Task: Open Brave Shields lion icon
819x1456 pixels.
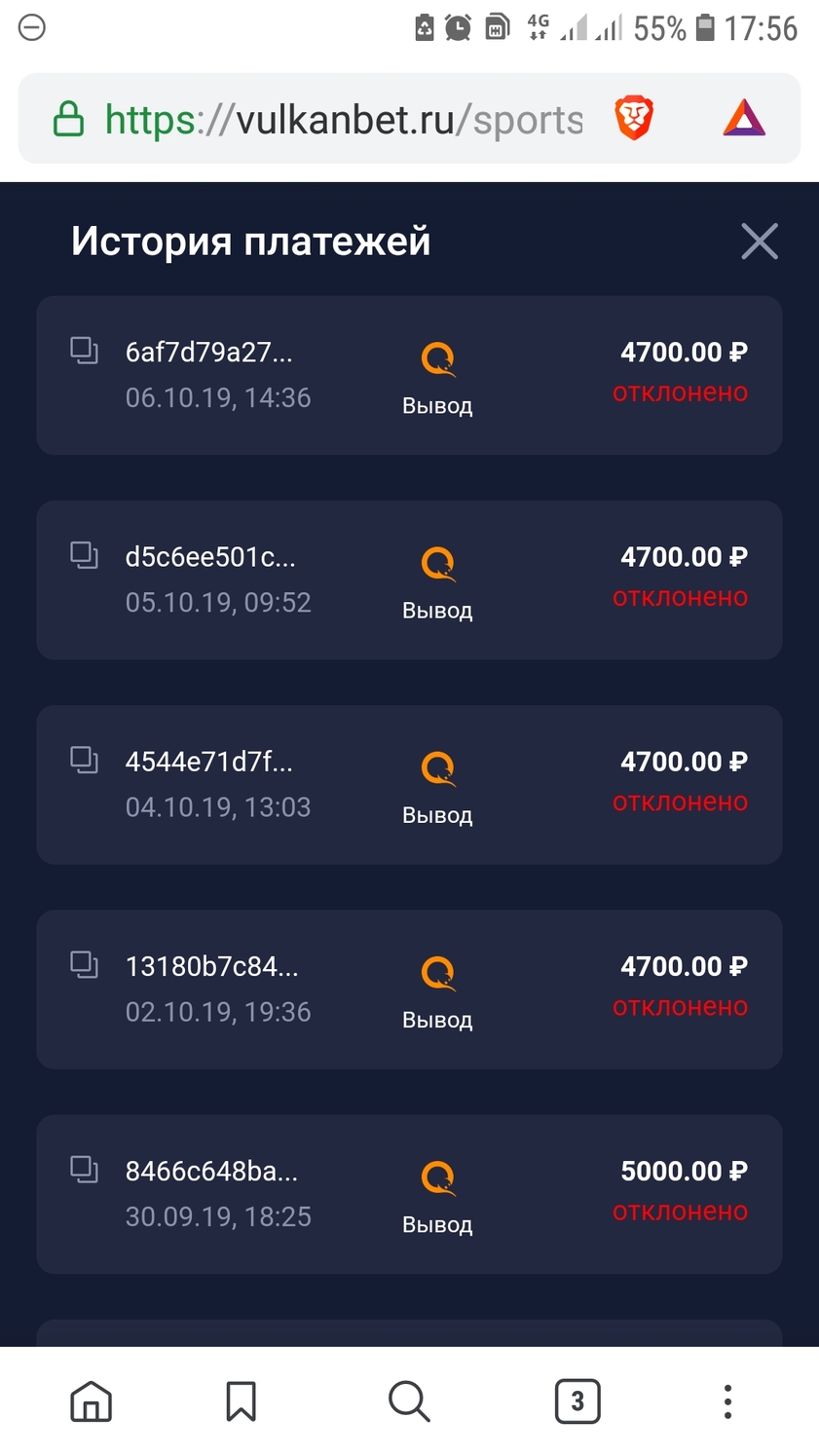Action: 634,119
